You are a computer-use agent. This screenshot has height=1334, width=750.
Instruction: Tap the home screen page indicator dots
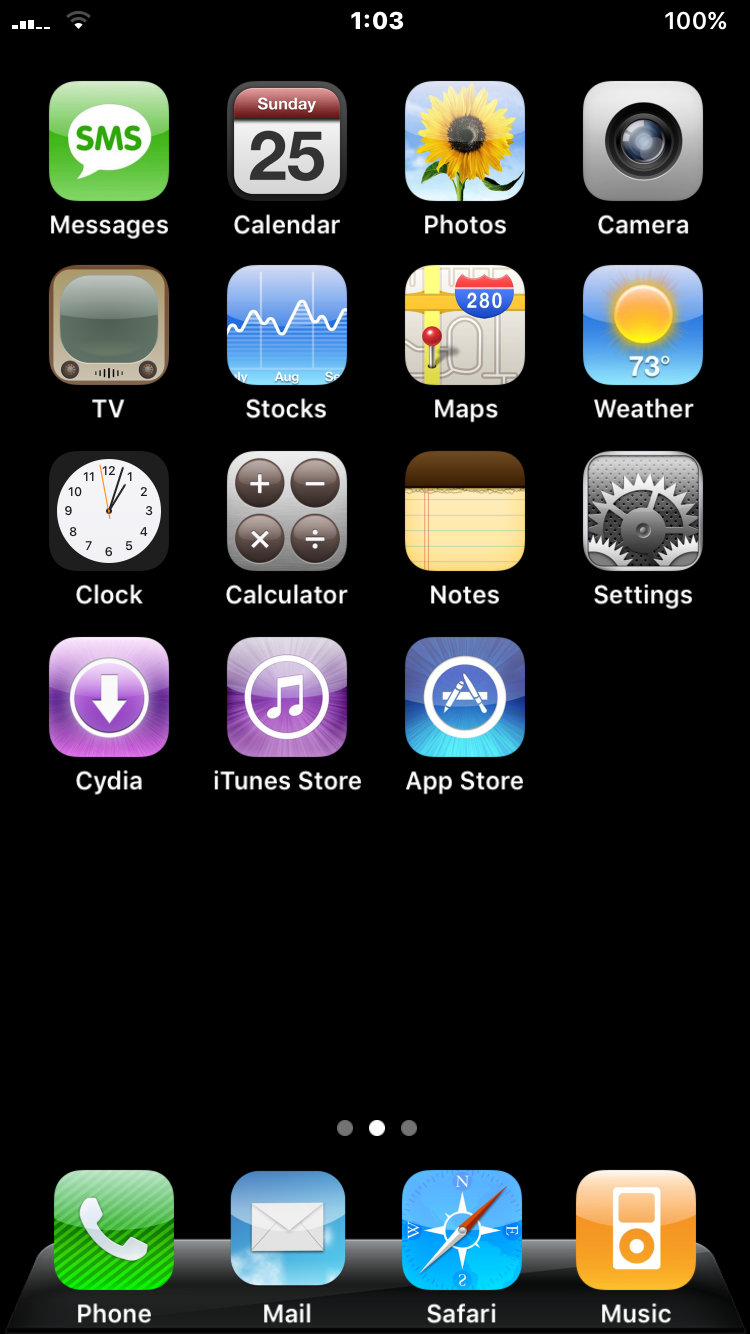point(377,1128)
